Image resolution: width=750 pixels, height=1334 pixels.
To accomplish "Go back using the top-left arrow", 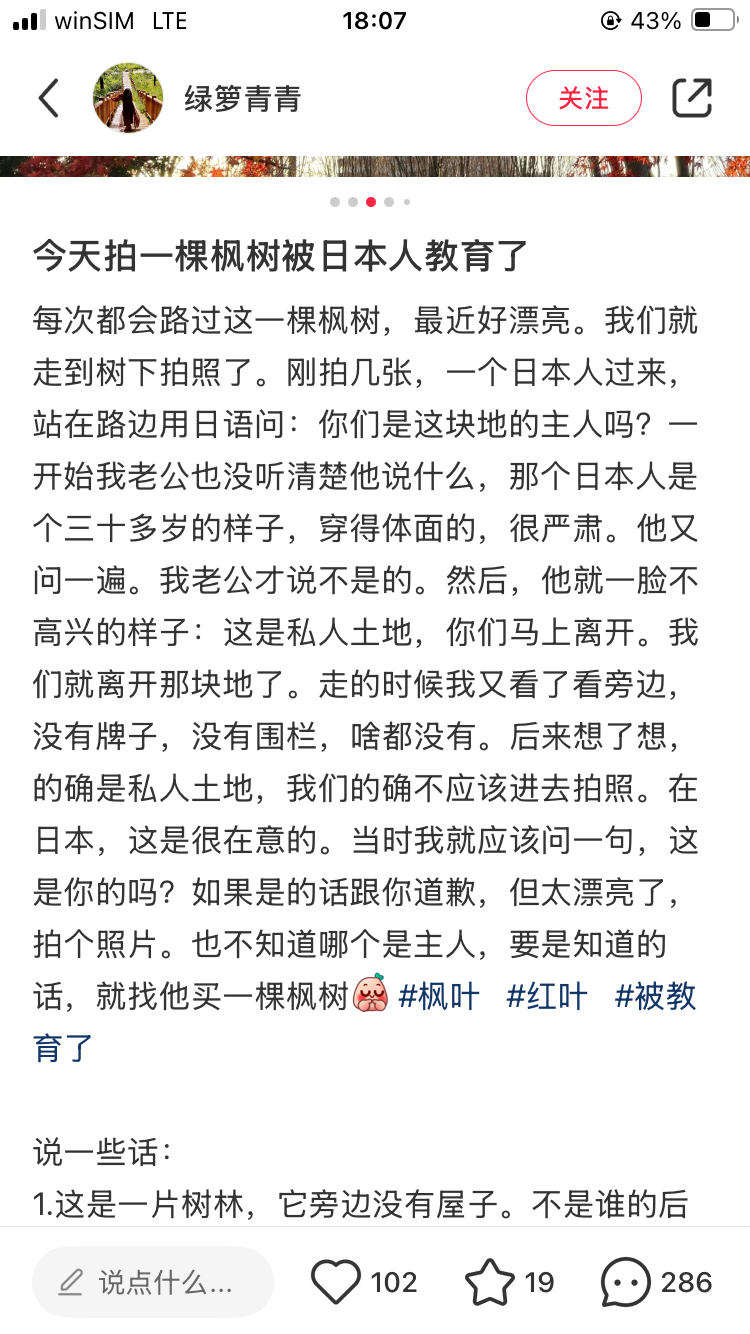I will 48,98.
